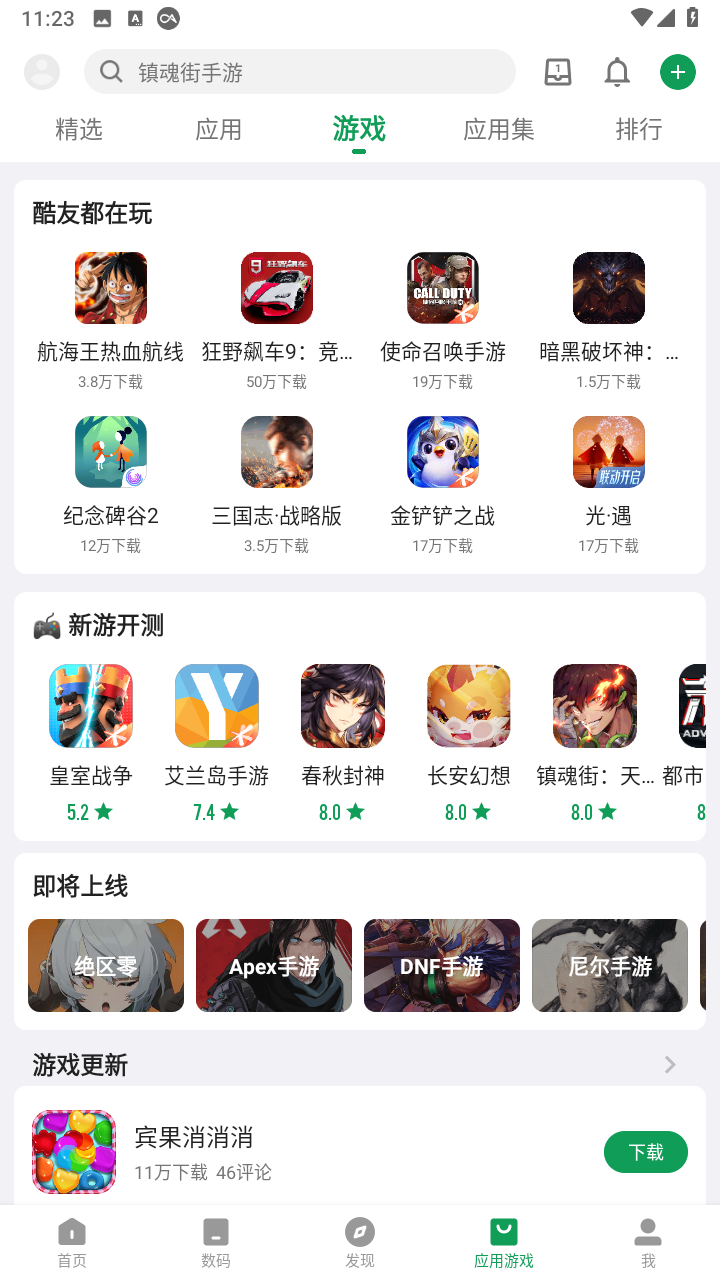The width and height of the screenshot is (720, 1280).
Task: Open the notifications bell
Action: click(618, 72)
